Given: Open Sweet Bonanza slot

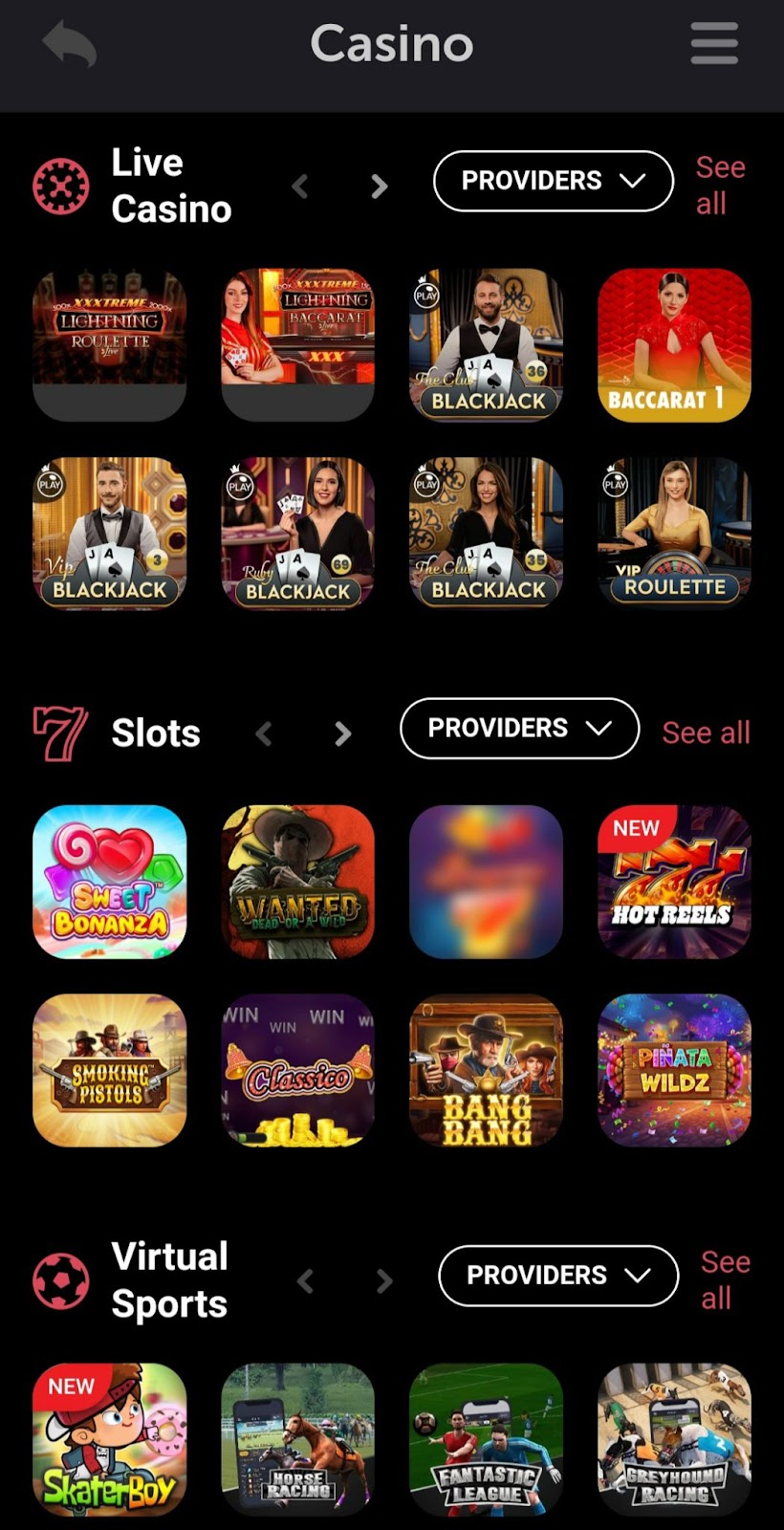Looking at the screenshot, I should [x=109, y=881].
